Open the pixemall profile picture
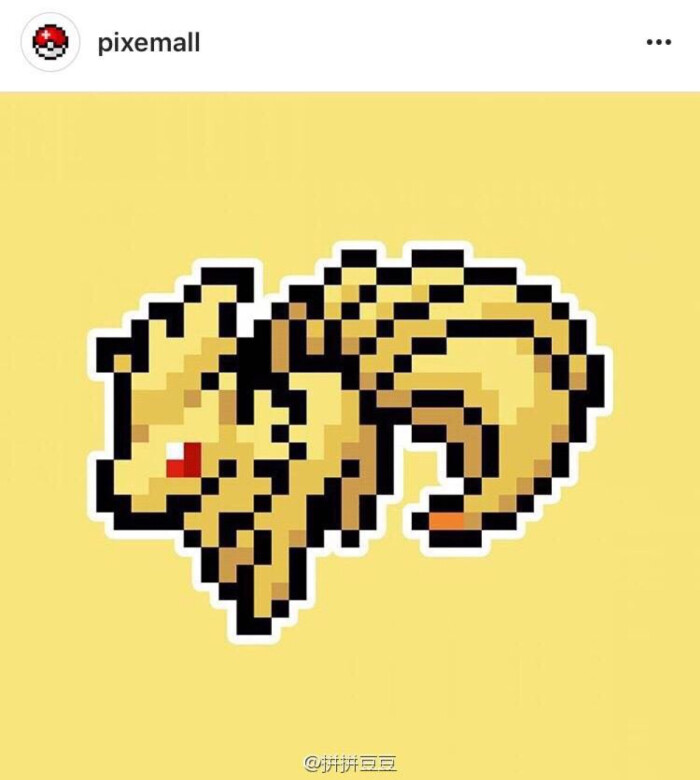 click(x=49, y=43)
